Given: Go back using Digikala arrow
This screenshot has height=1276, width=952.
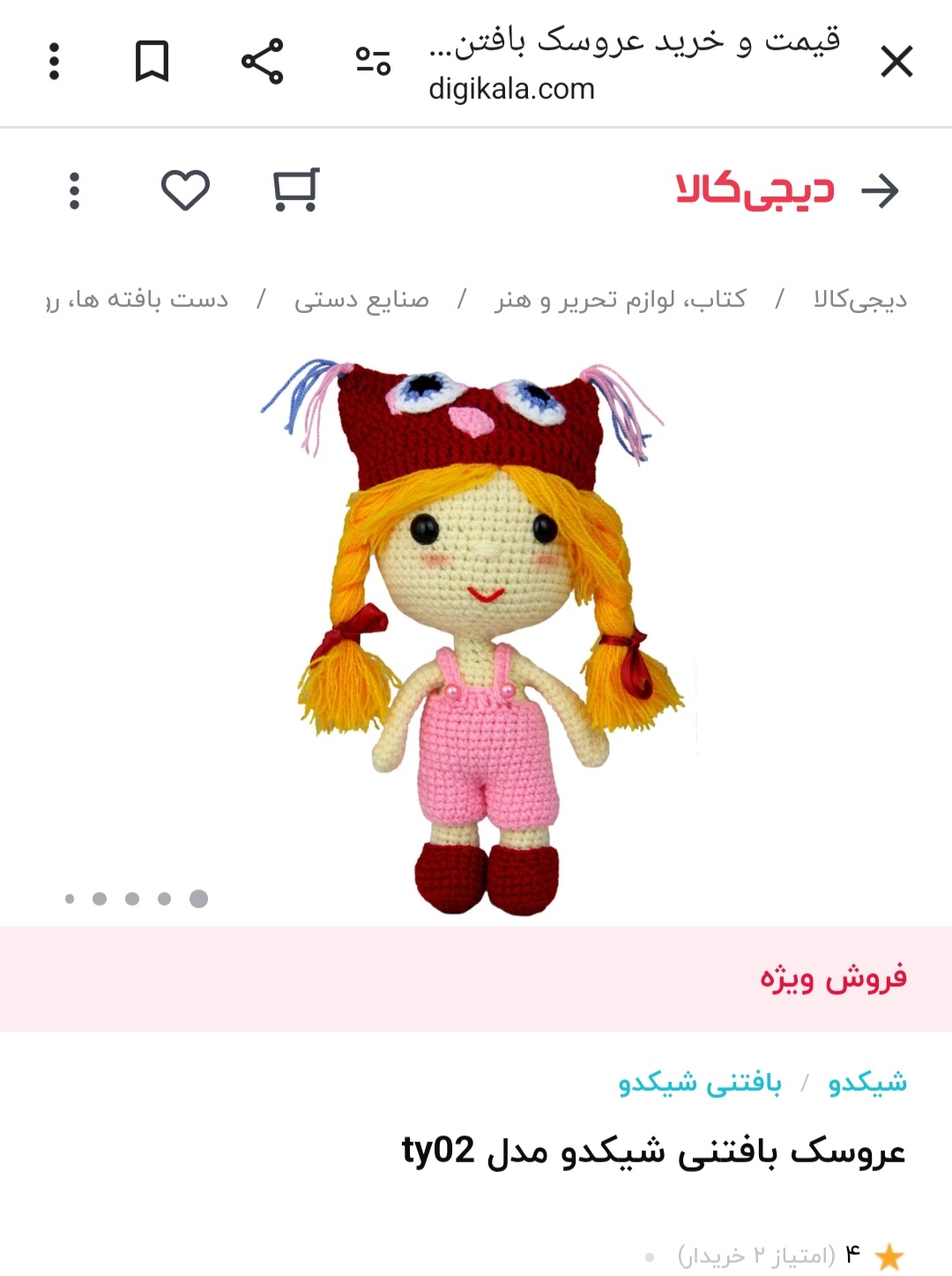Looking at the screenshot, I should (x=880, y=190).
